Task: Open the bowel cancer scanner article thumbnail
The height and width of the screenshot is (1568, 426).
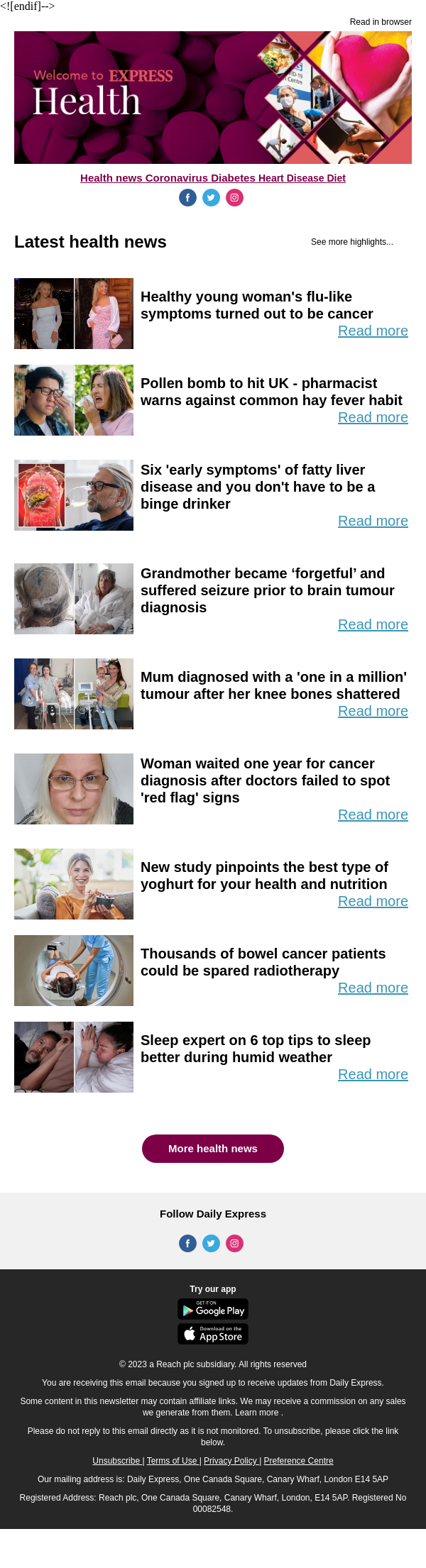Action: click(x=74, y=971)
